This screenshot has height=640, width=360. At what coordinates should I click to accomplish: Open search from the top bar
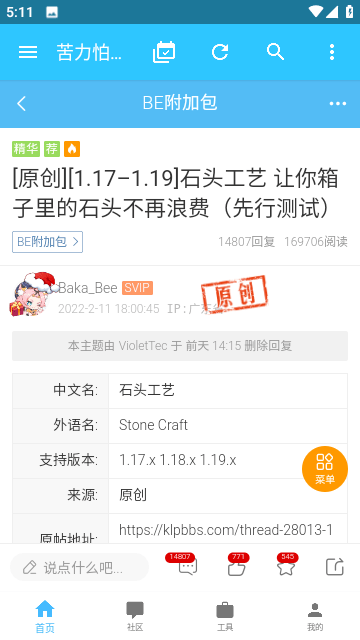[276, 52]
